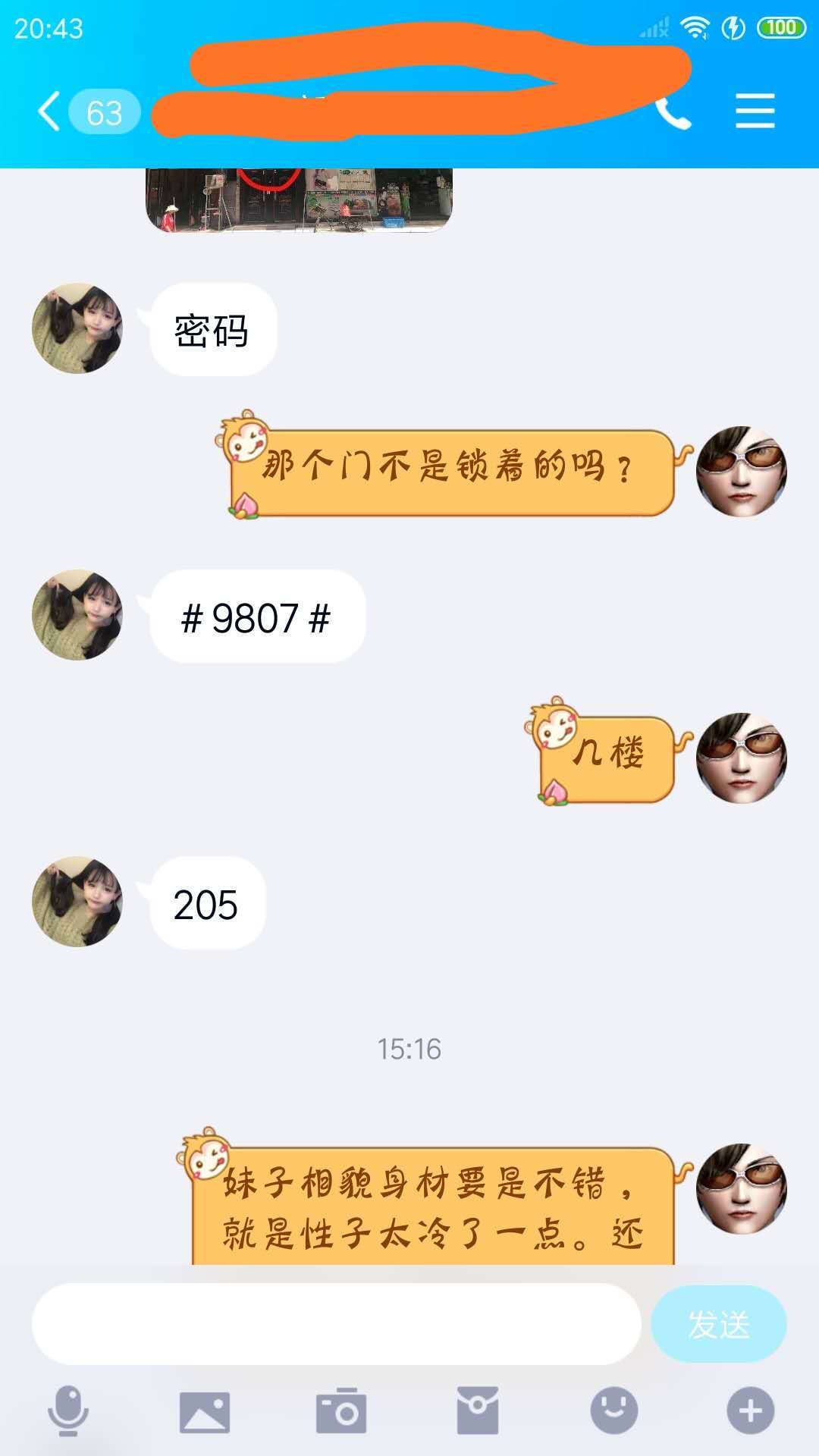This screenshot has height=1456, width=819.
Task: Start a voice call with this contact
Action: pyautogui.click(x=673, y=112)
